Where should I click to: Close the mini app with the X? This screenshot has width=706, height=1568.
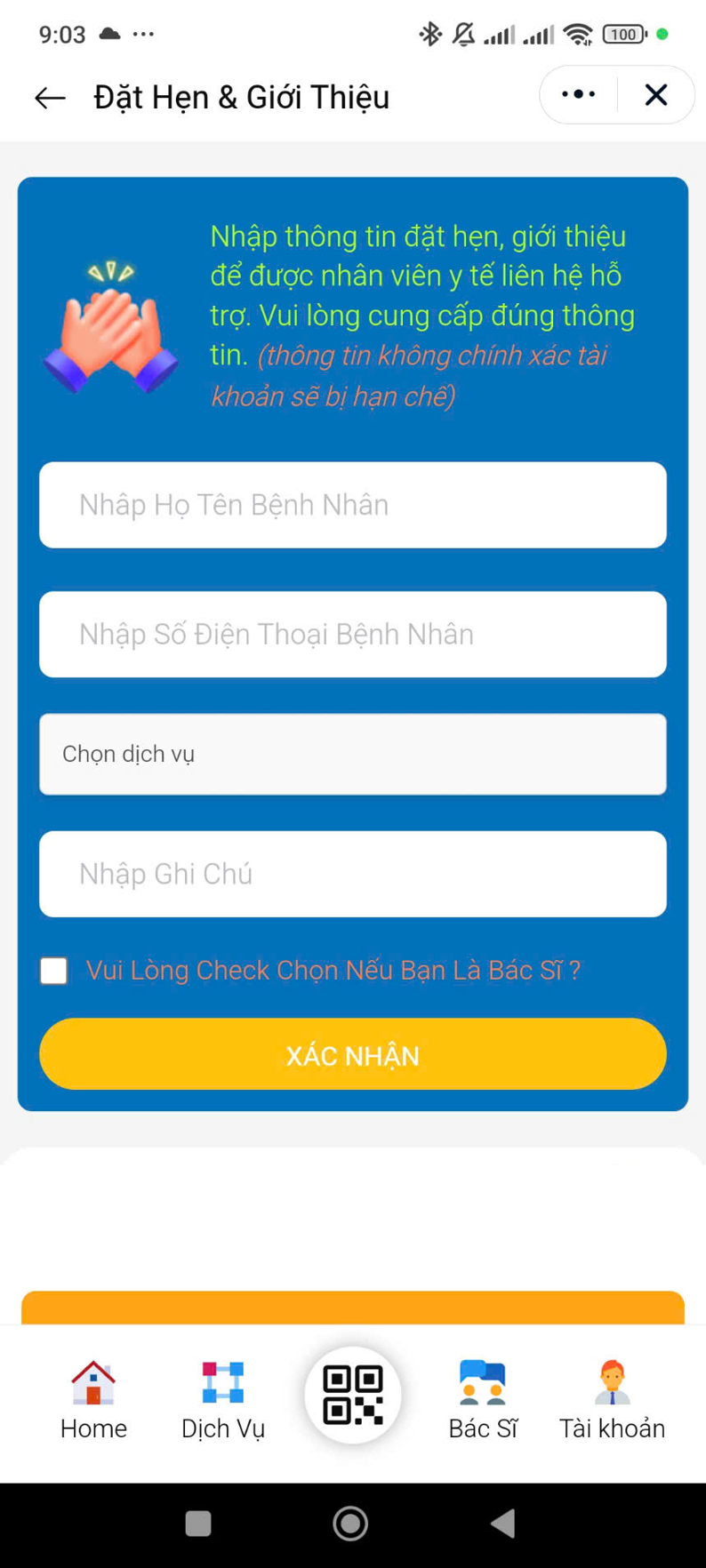656,94
